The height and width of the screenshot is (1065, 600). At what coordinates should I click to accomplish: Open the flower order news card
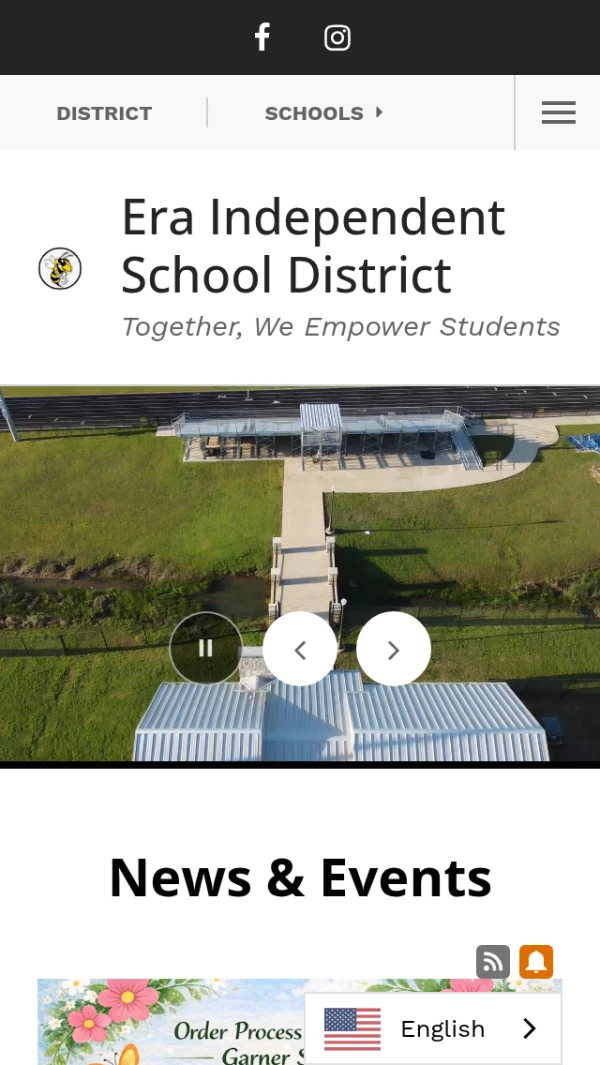coord(170,1025)
